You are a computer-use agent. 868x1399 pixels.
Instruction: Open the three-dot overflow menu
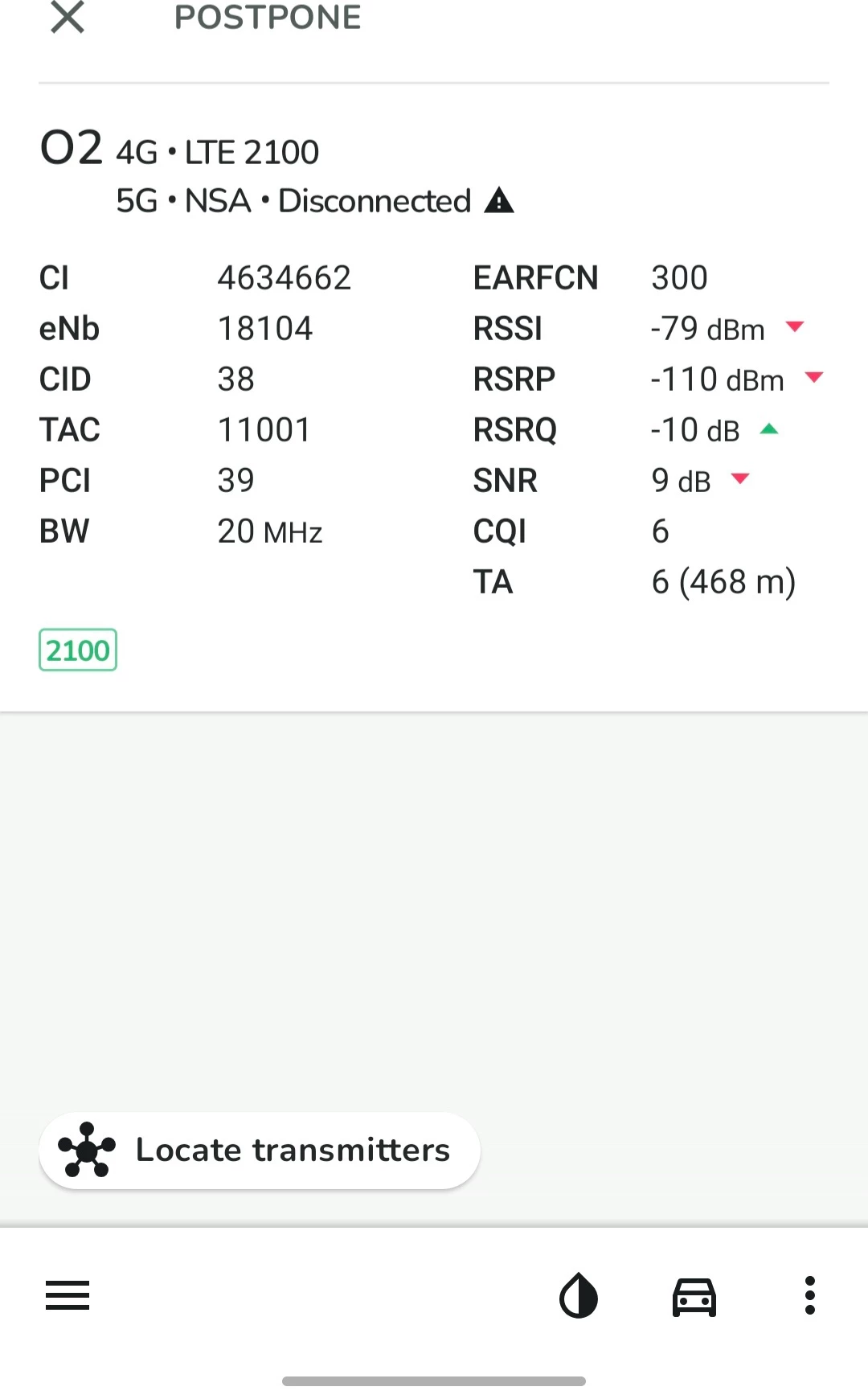(x=810, y=1295)
